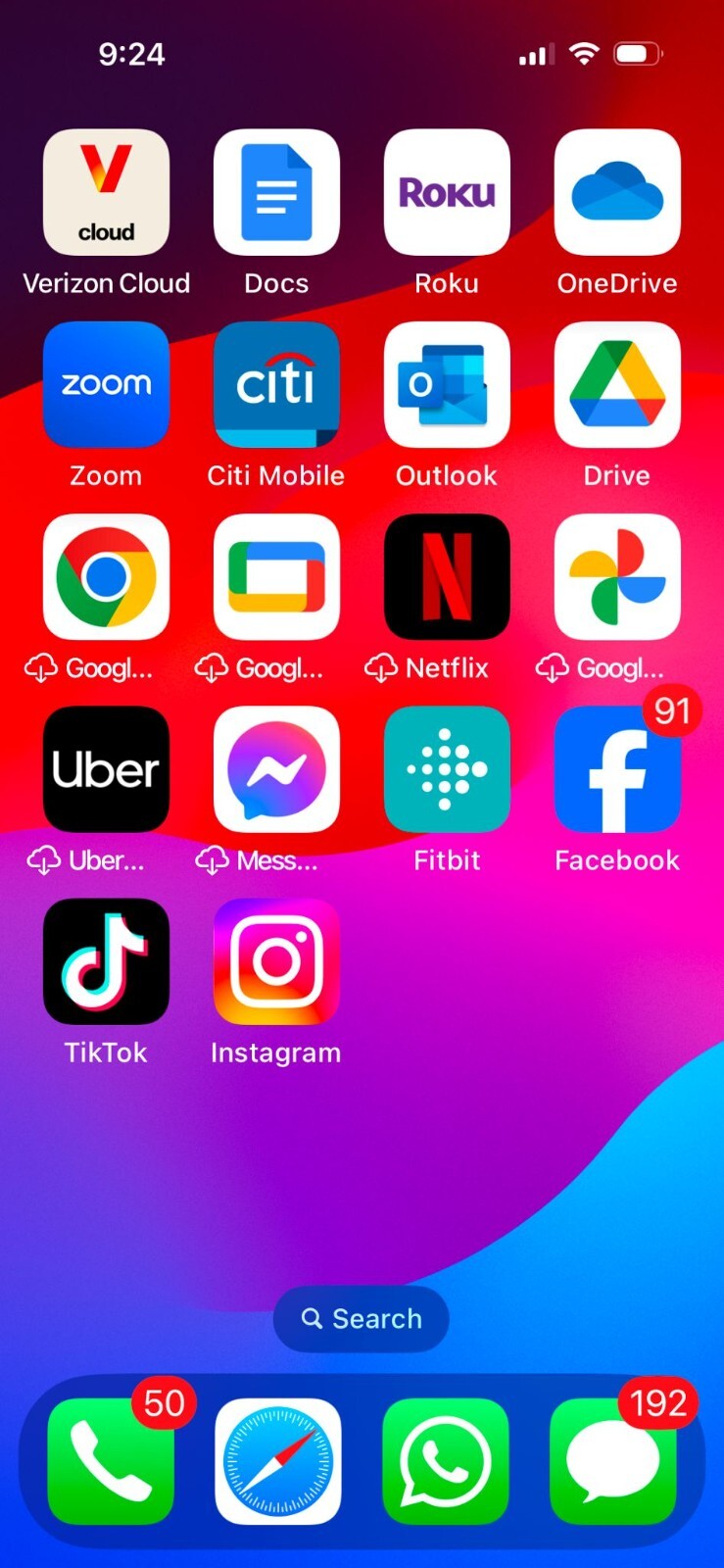Open the Uber app
Screen dimensions: 724x1568
coord(106,769)
